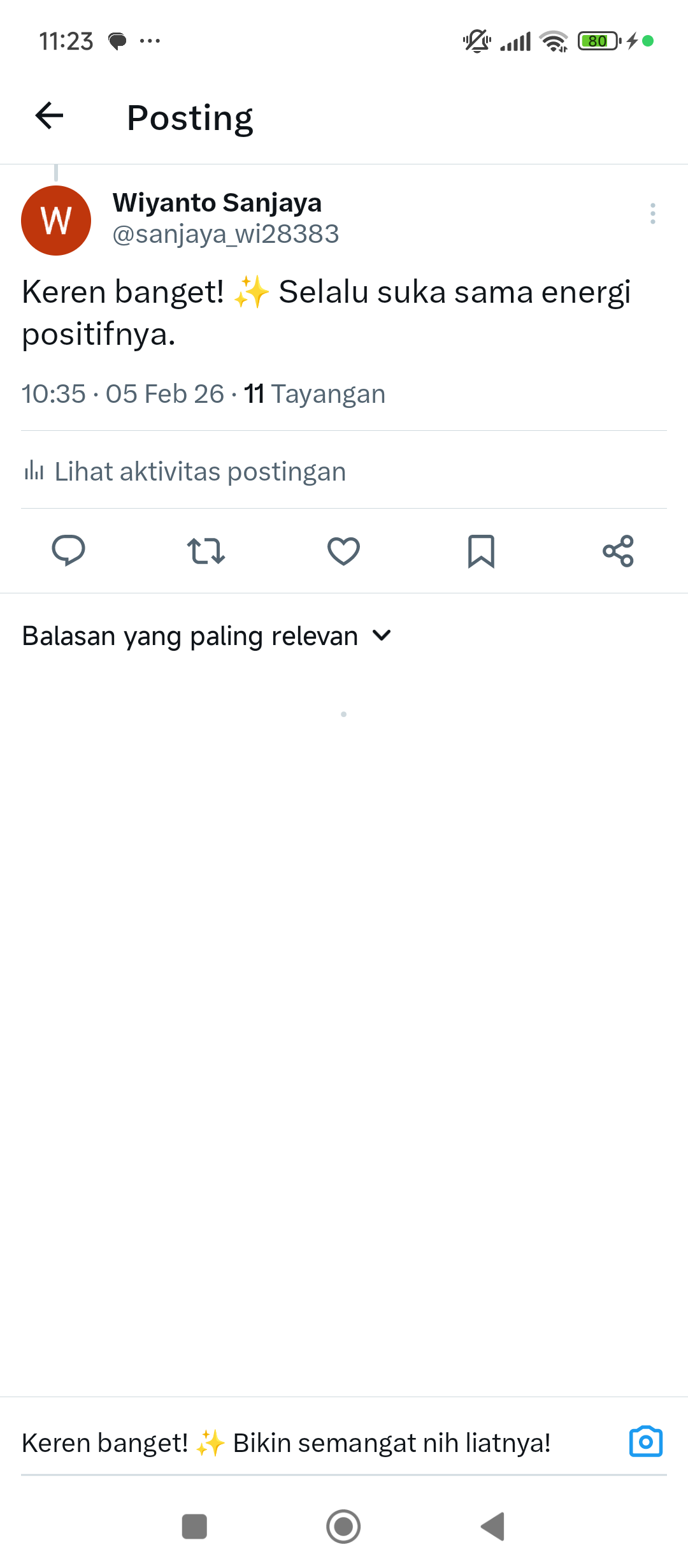Repost Wiyanto Sanjaya's post
The image size is (688, 1568).
point(206,551)
